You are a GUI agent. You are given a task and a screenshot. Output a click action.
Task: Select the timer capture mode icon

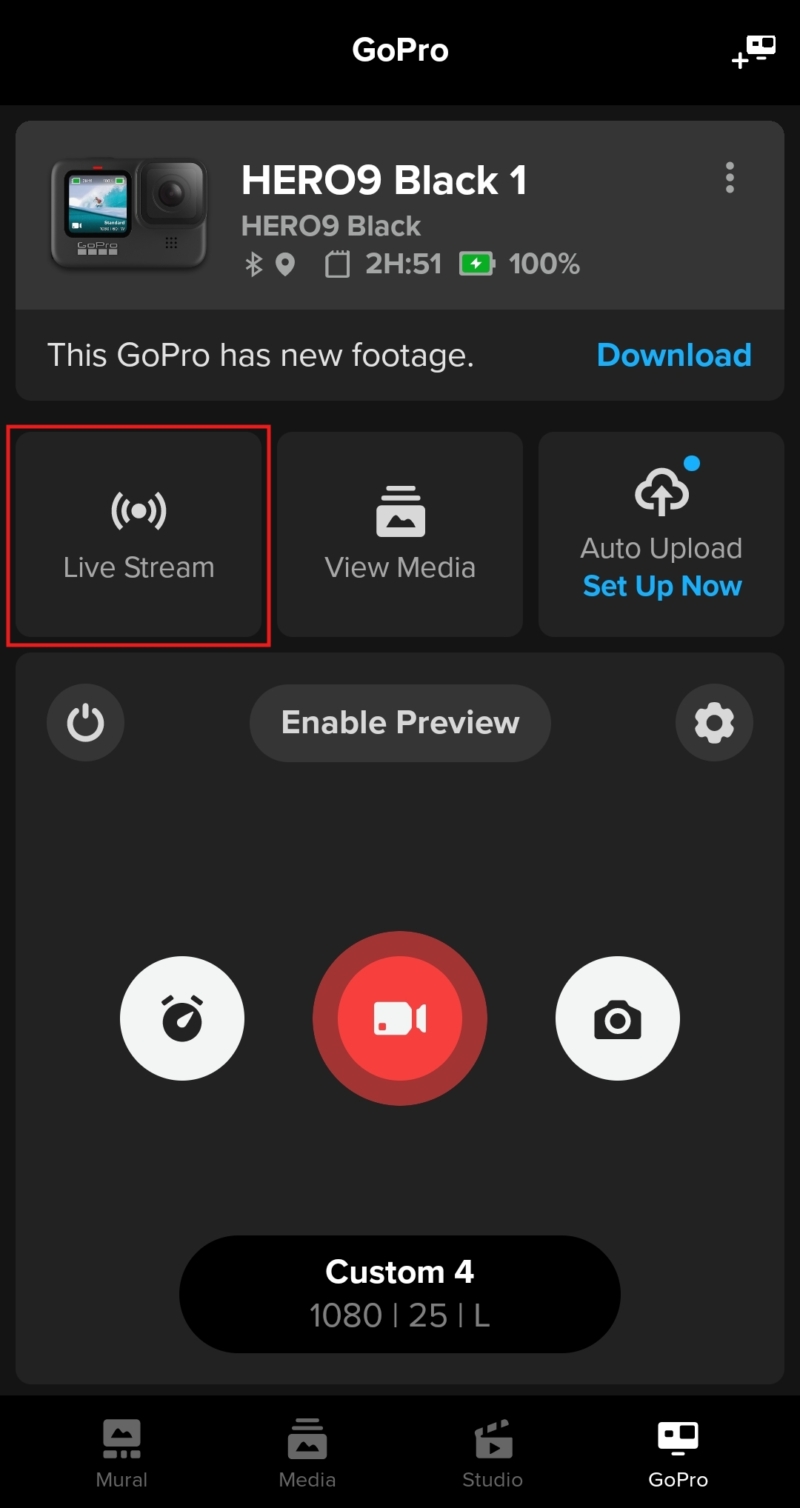pos(182,1018)
